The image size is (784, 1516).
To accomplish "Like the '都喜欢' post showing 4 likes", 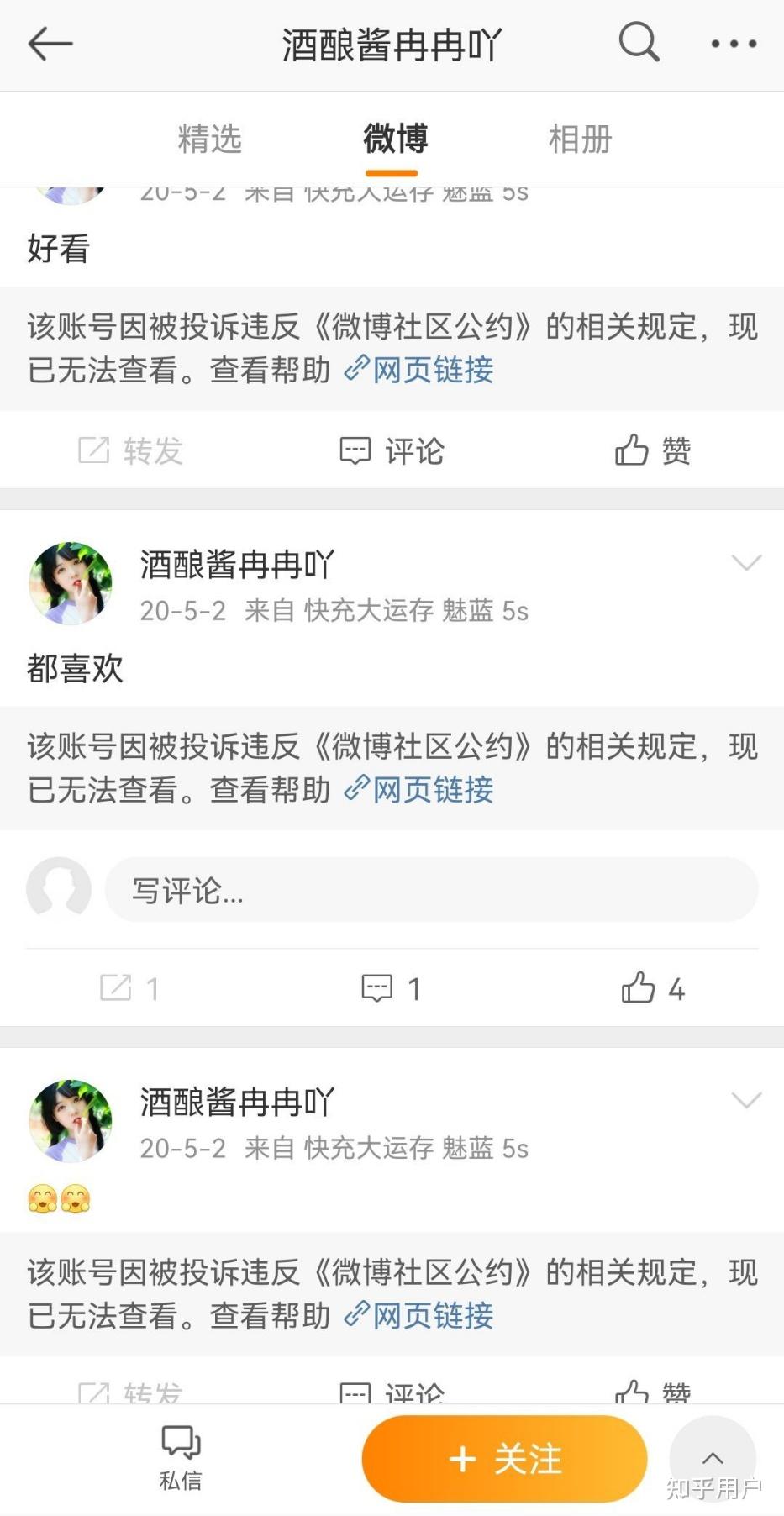I will (653, 988).
